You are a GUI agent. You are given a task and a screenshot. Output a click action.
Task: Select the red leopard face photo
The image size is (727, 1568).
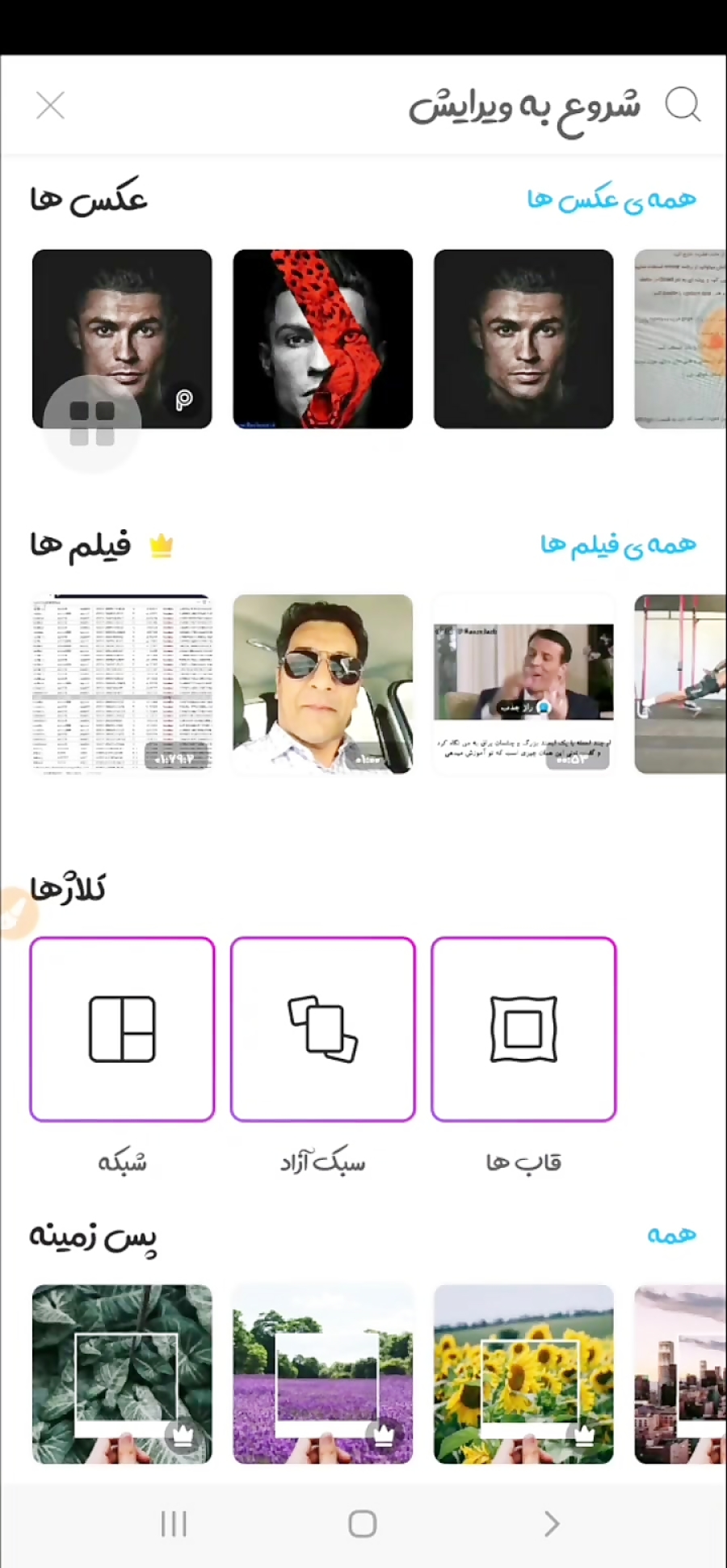click(x=323, y=339)
